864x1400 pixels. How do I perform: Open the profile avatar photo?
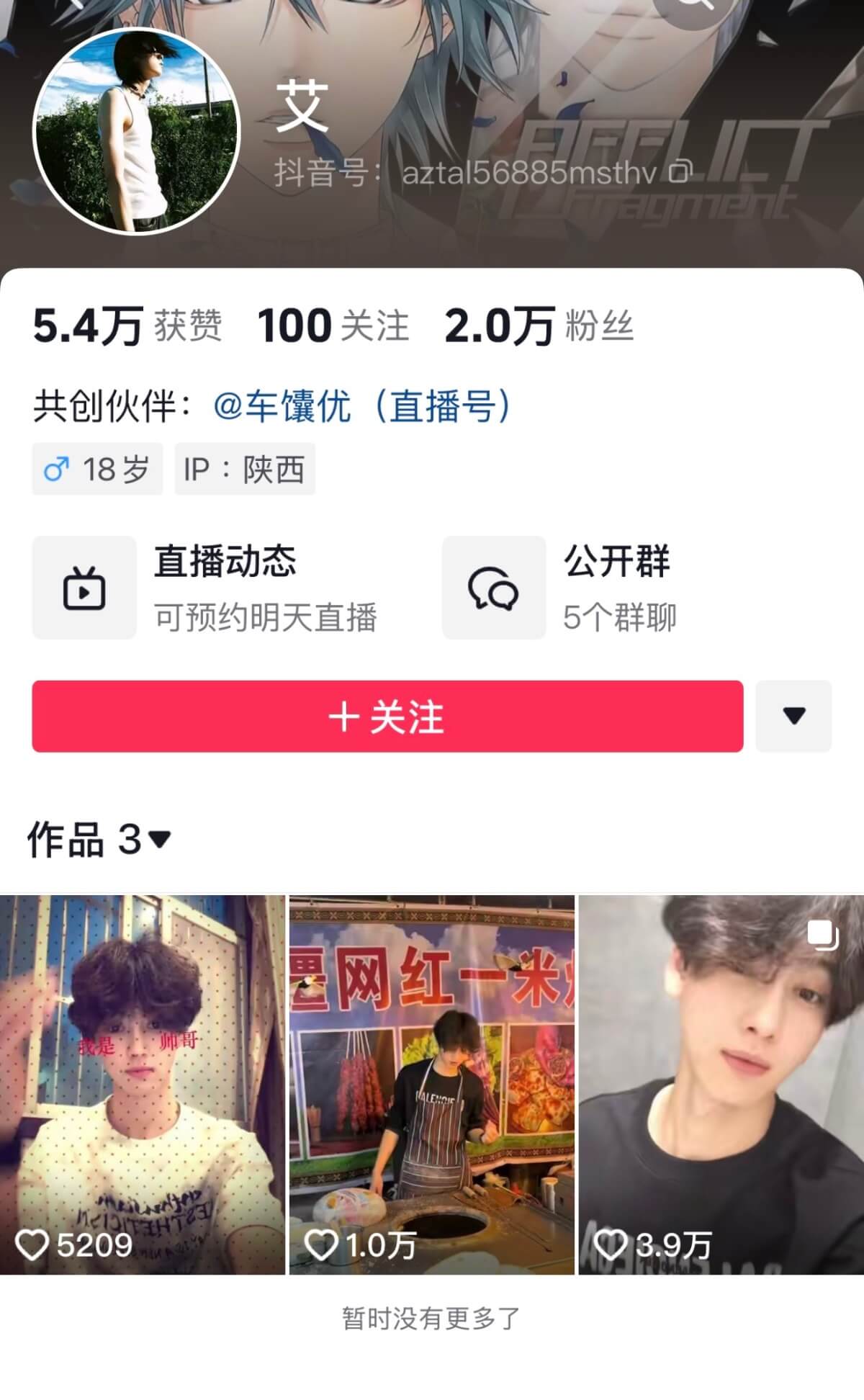coord(136,131)
